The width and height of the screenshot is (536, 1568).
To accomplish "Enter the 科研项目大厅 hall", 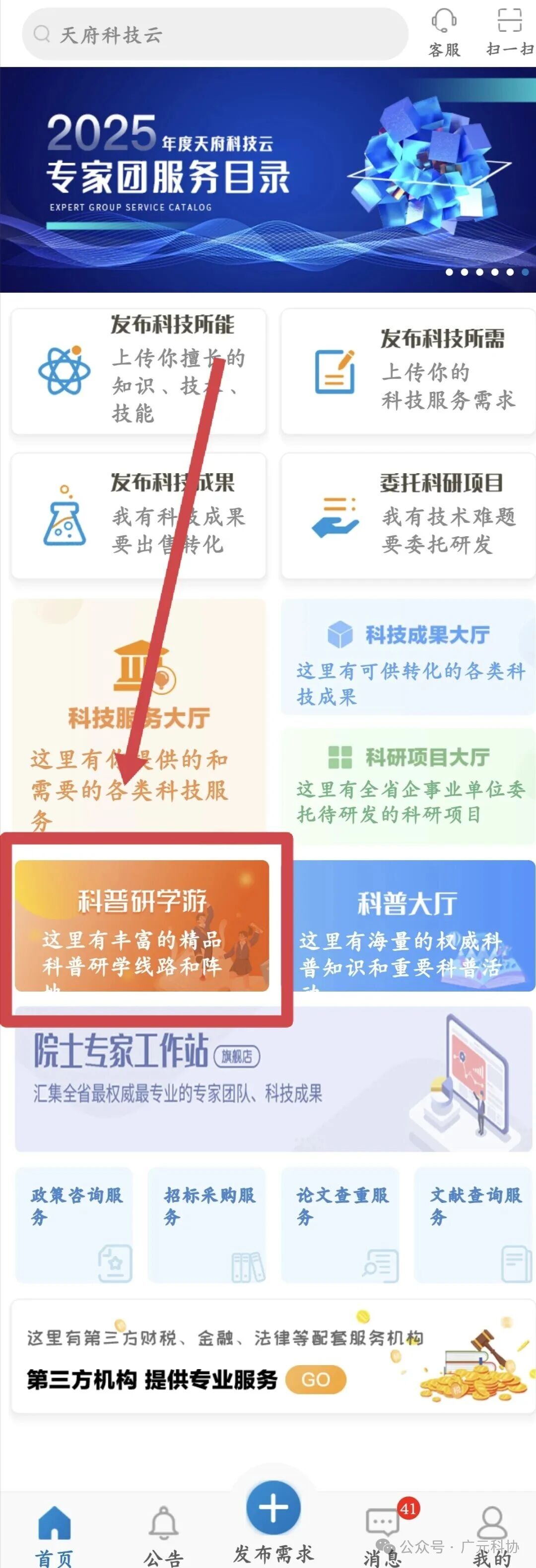I will pyautogui.click(x=407, y=785).
